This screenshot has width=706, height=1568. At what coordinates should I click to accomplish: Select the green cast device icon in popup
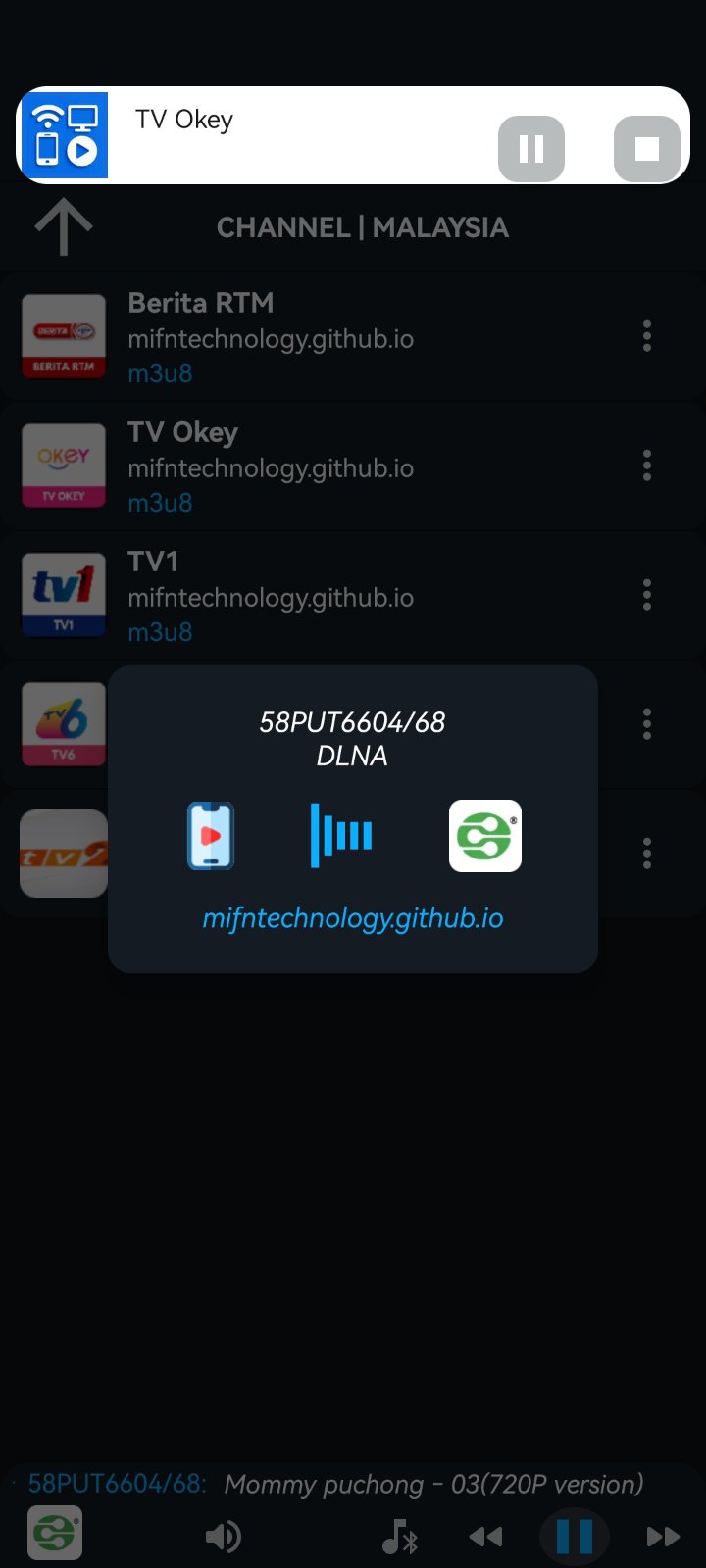(x=485, y=836)
